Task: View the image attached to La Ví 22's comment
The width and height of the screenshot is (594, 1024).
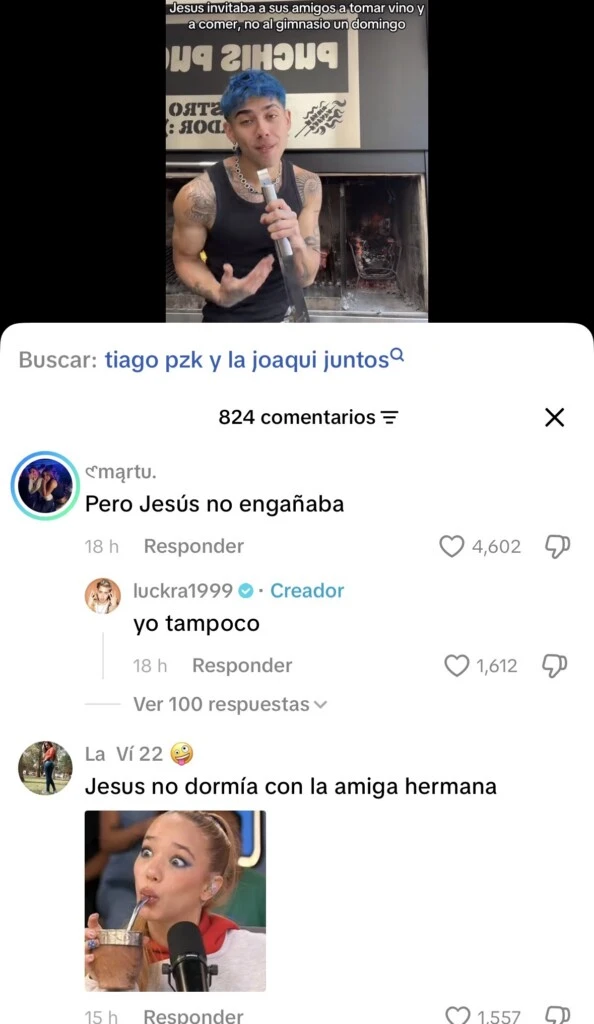Action: click(x=176, y=901)
